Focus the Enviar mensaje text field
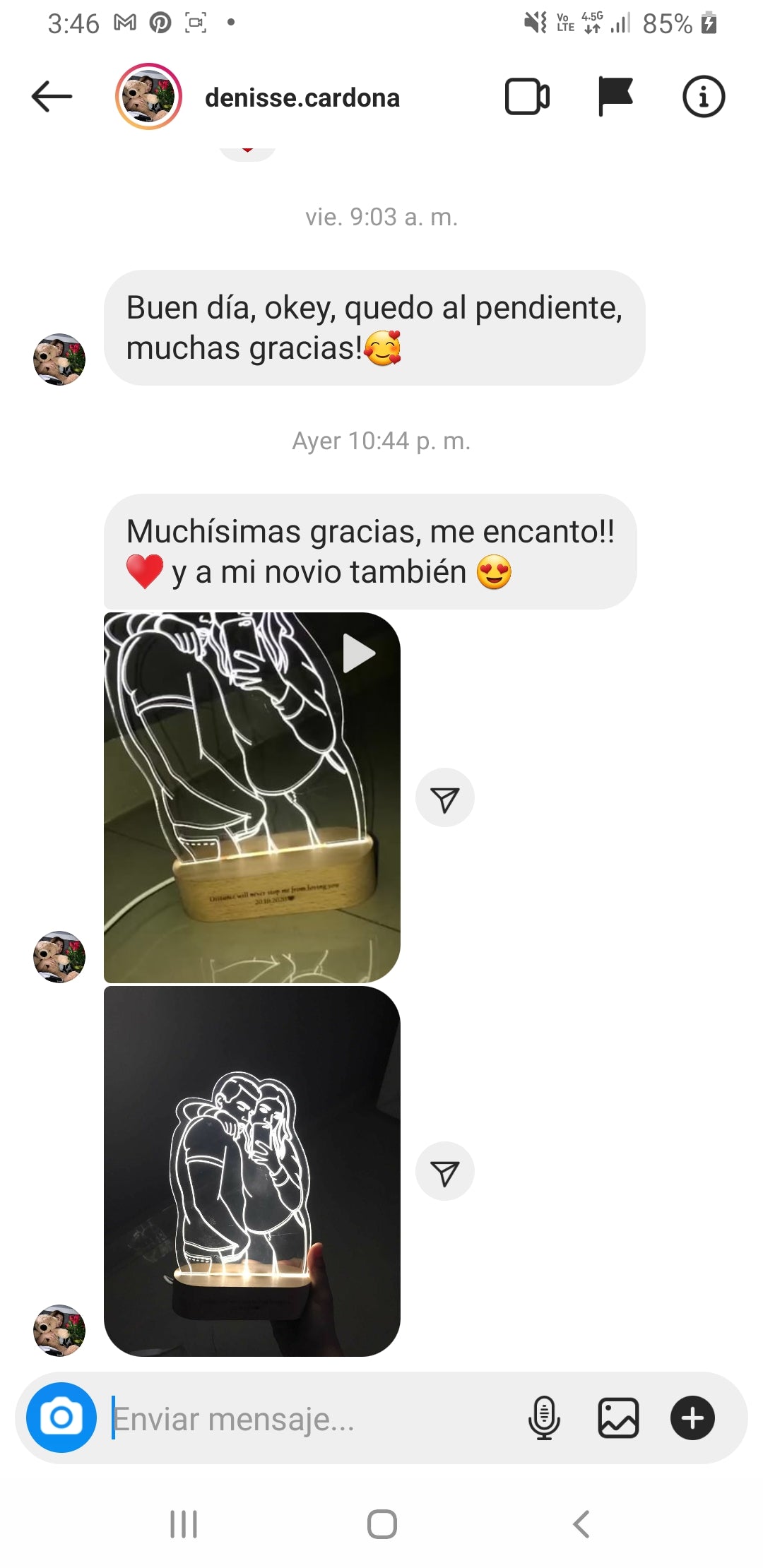Viewport: 763px width, 1568px height. point(311,1418)
